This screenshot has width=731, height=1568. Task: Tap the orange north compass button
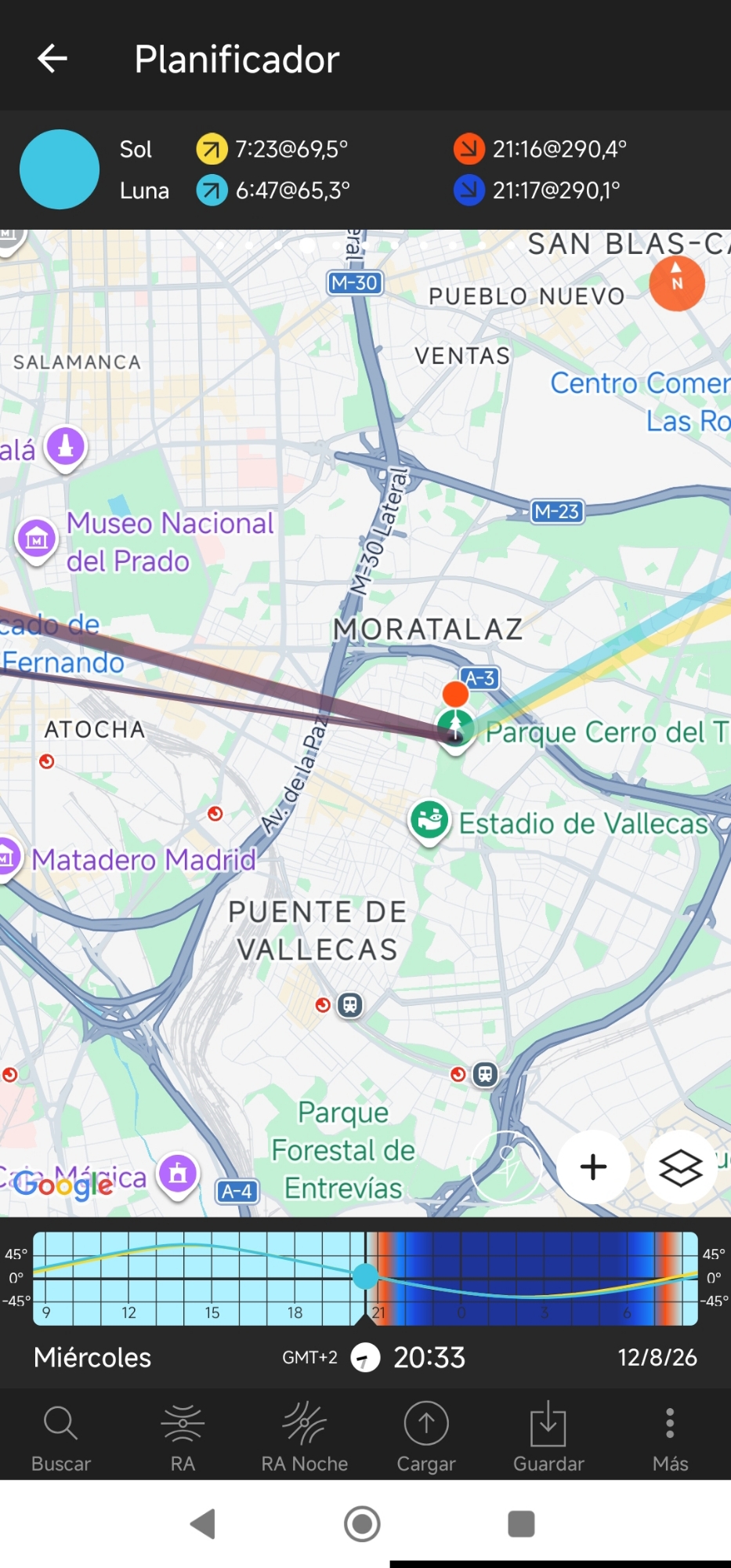677,283
